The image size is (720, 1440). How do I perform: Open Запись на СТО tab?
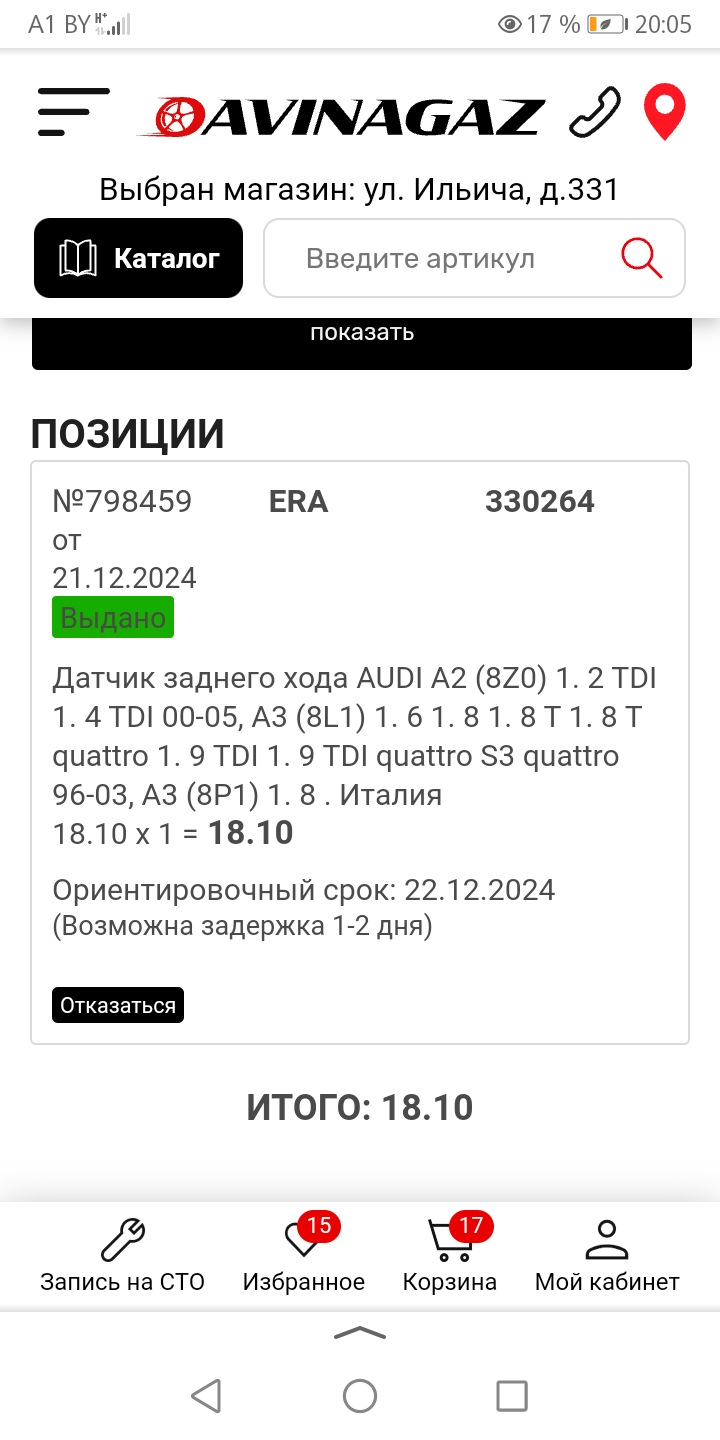[x=122, y=1256]
